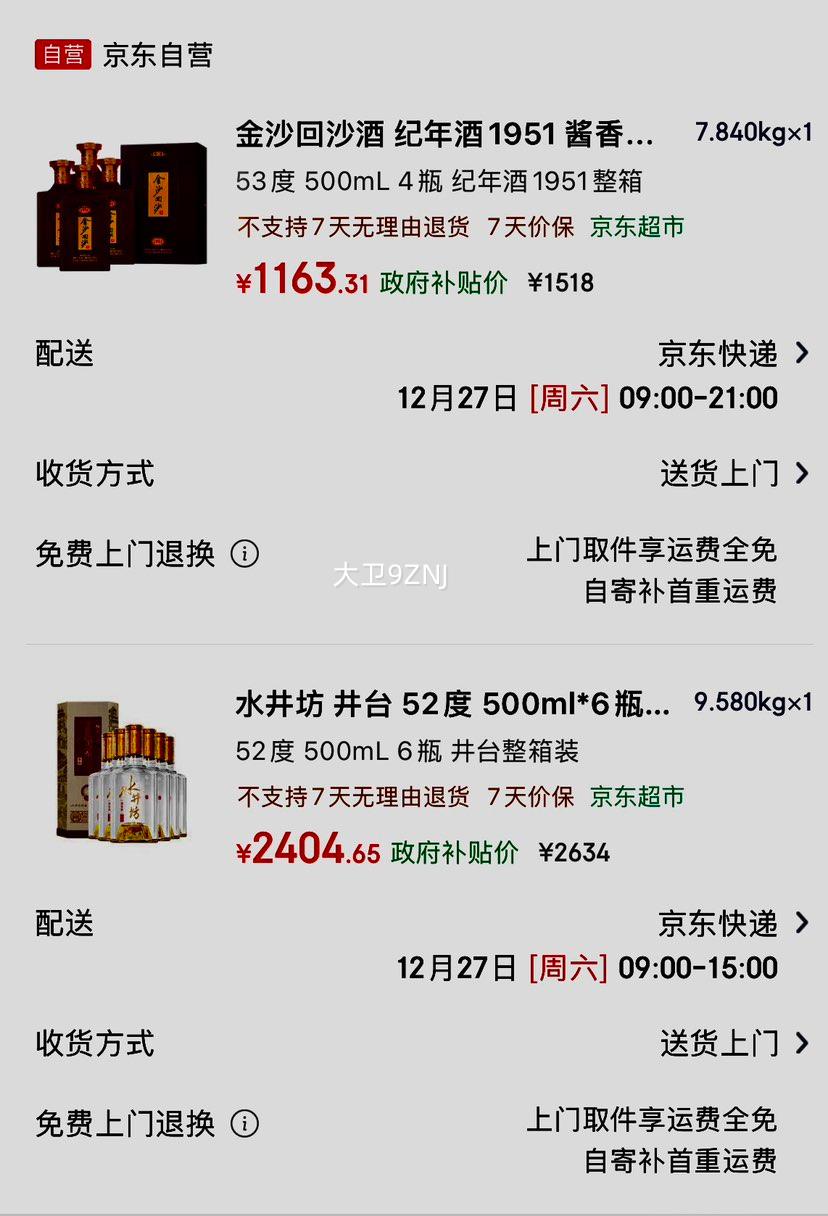Image resolution: width=828 pixels, height=1216 pixels.
Task: Click the ¥1163.31 subsidized price
Action: tap(299, 281)
